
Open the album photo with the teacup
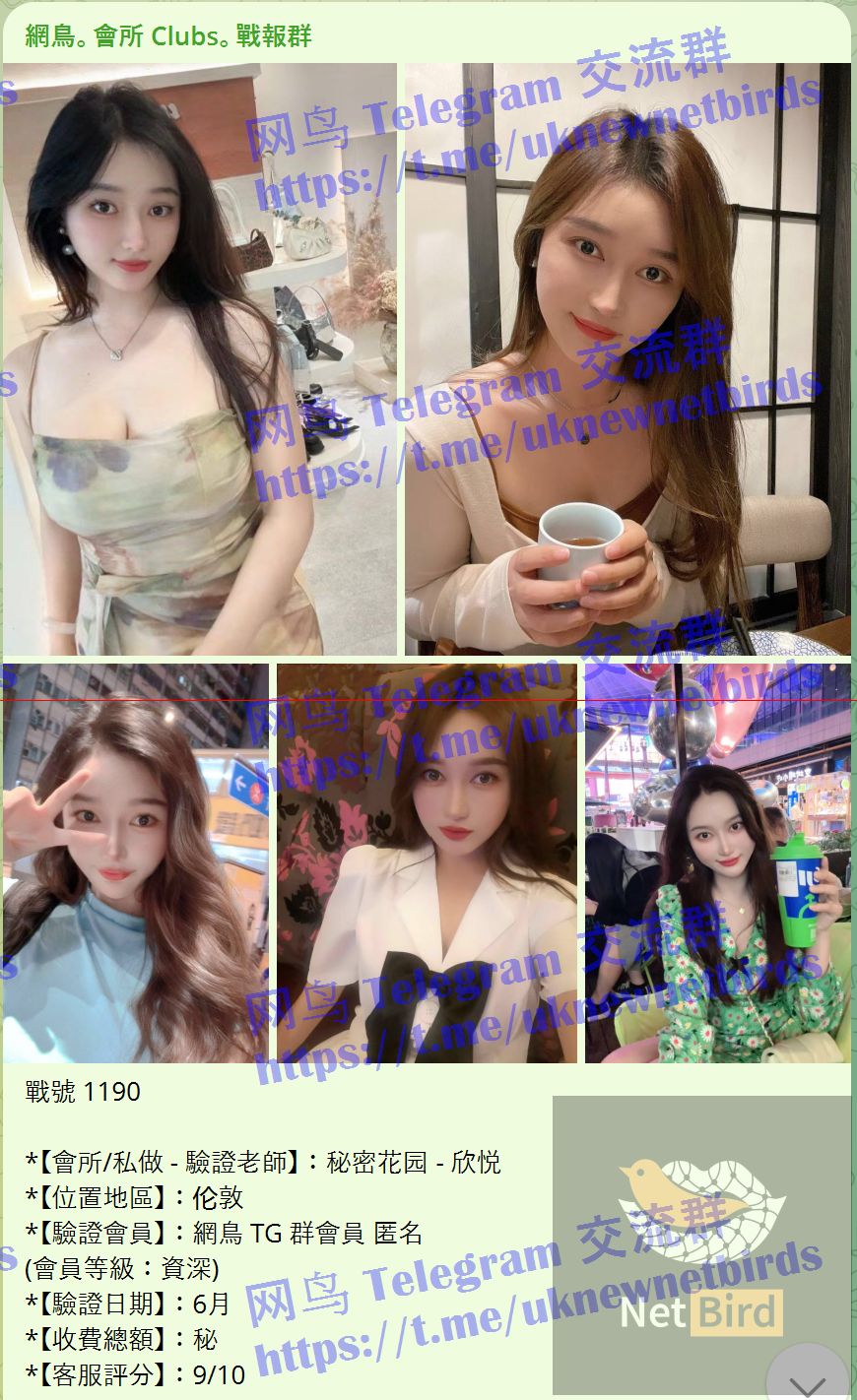click(627, 359)
